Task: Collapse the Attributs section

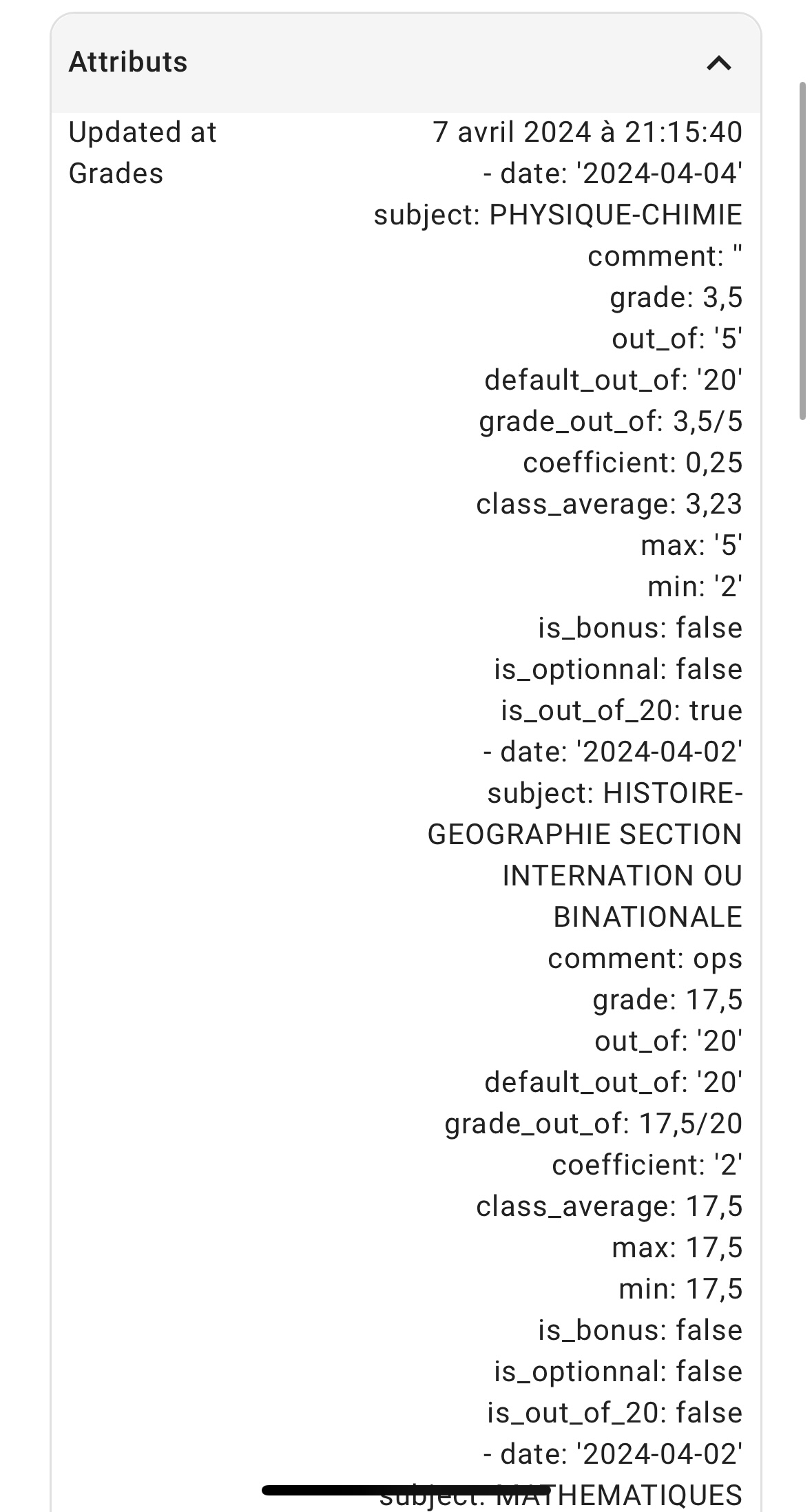Action: [718, 63]
